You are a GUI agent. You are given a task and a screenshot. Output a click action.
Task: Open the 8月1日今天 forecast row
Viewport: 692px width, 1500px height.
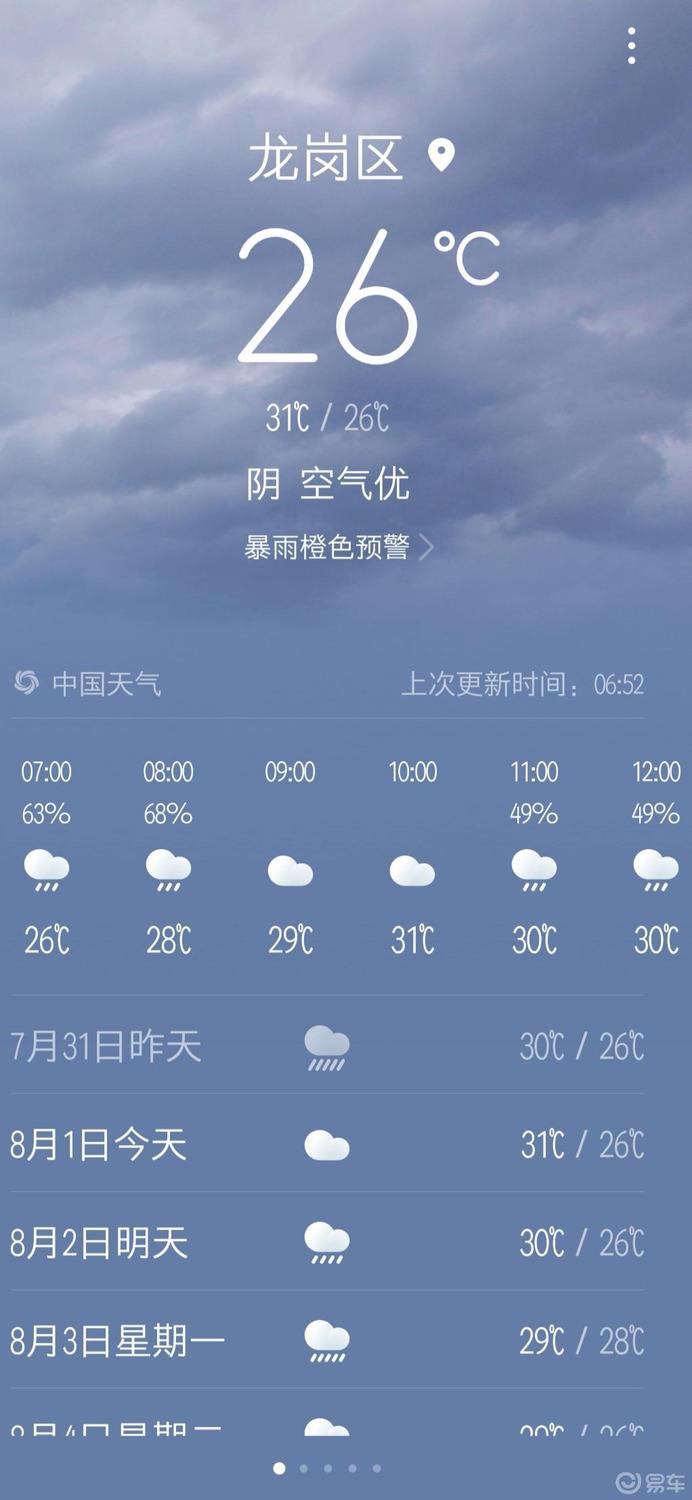[326, 1144]
